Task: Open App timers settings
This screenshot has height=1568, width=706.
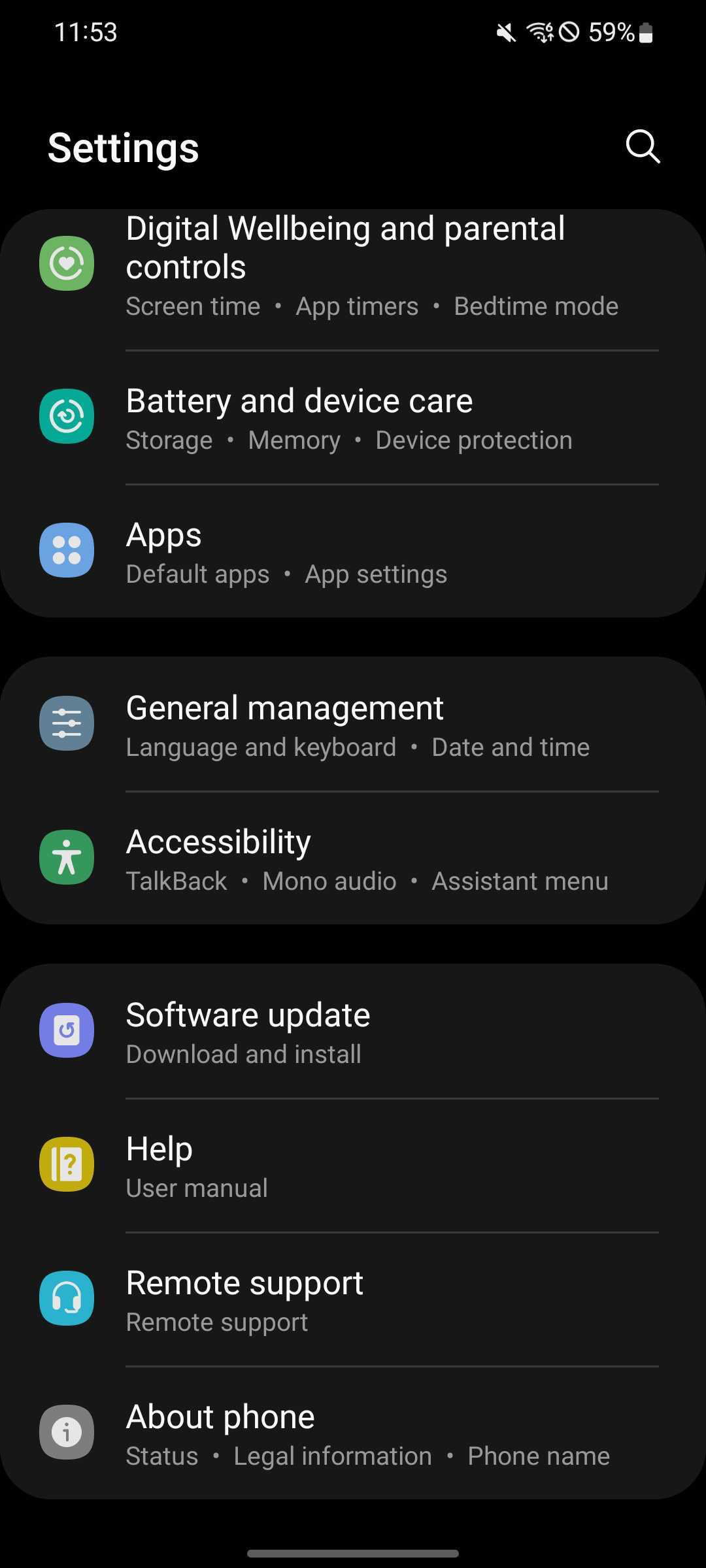Action: click(358, 306)
